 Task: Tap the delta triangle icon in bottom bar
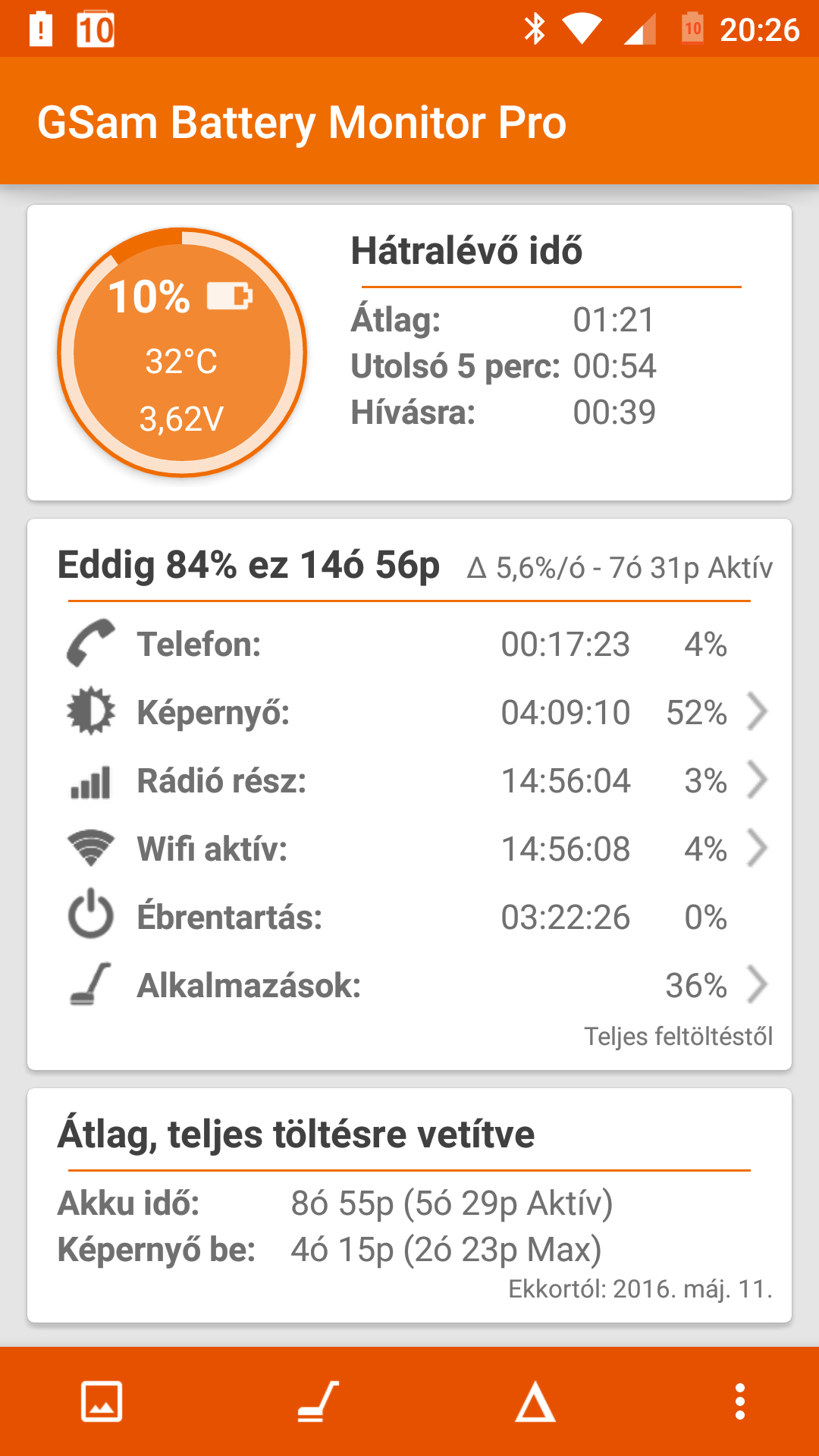(535, 1401)
